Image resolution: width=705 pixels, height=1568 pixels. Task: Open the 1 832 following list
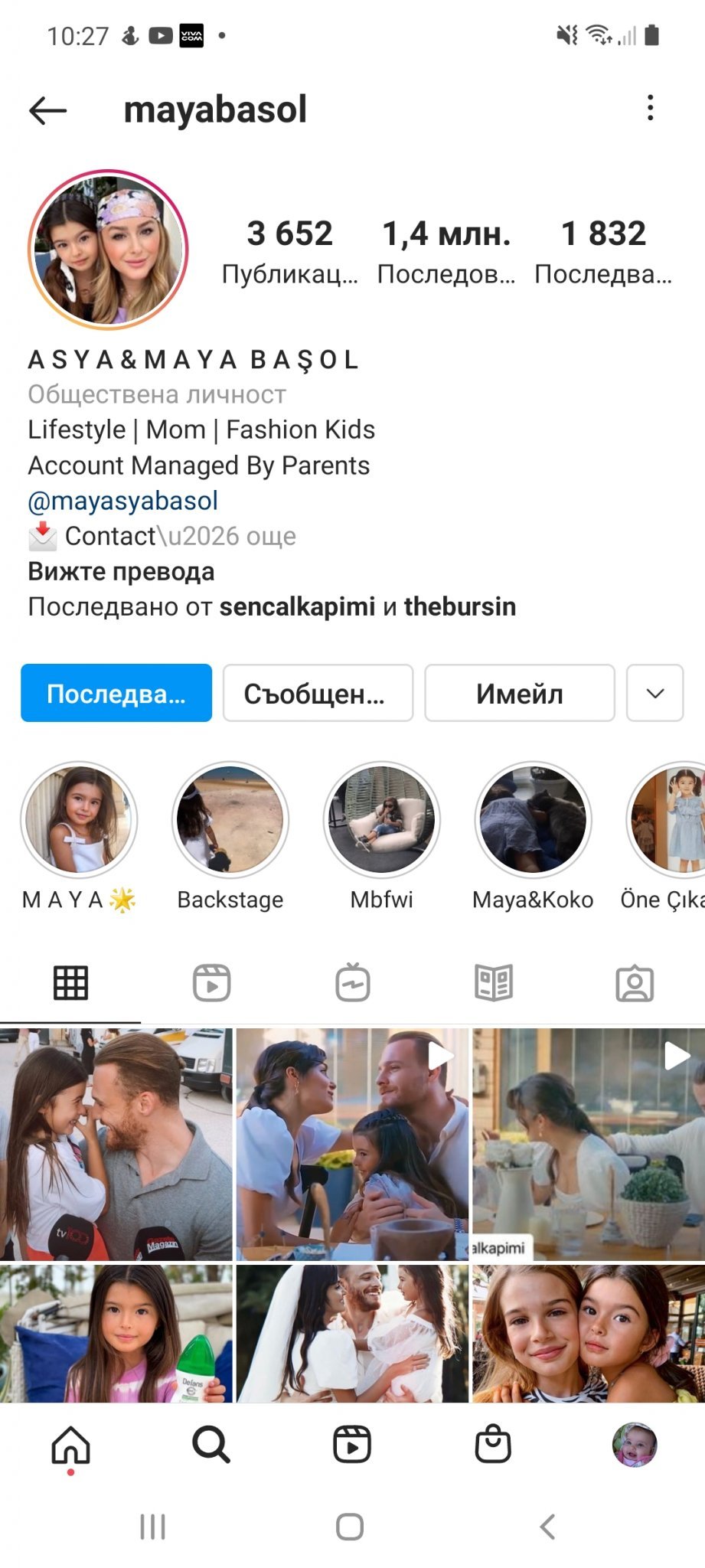click(x=603, y=251)
